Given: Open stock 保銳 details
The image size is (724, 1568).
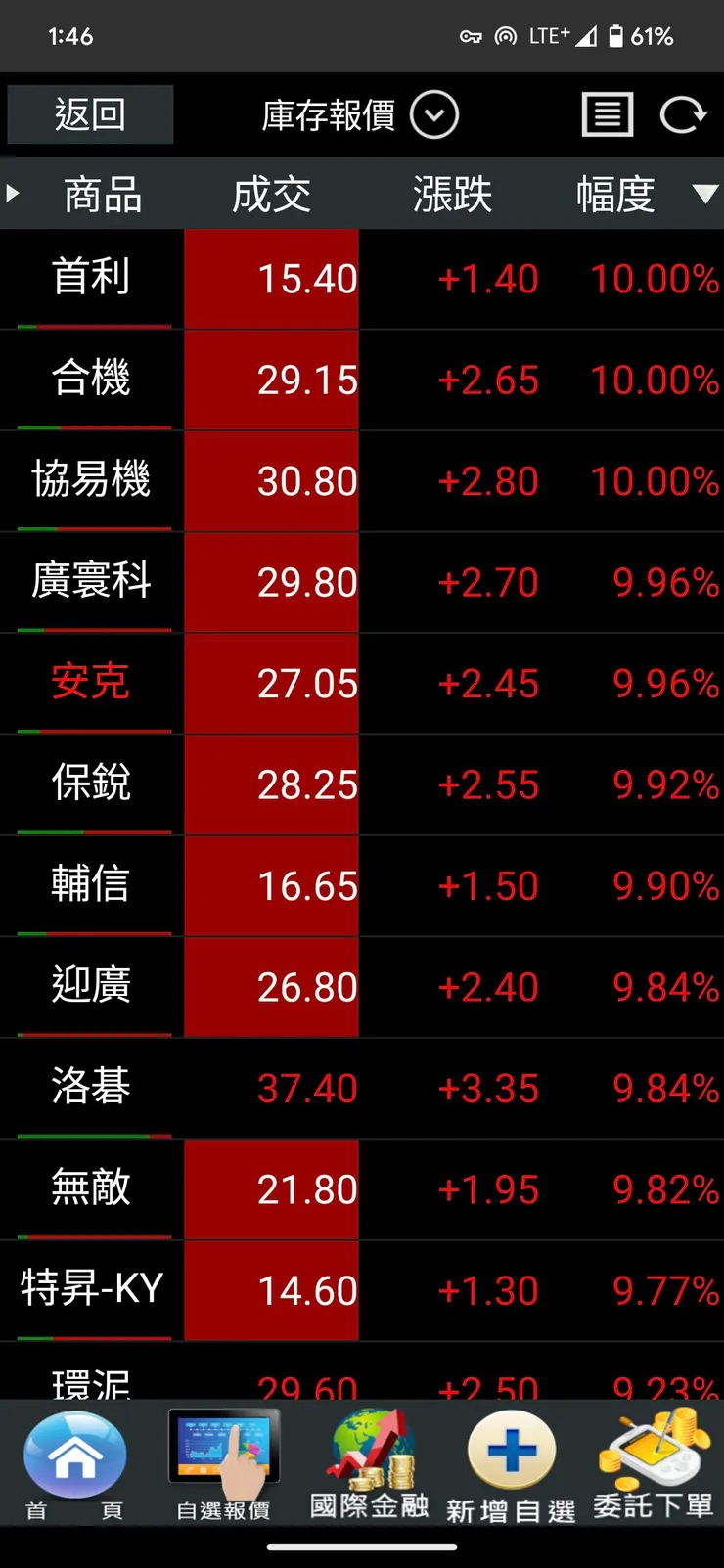Looking at the screenshot, I should pyautogui.click(x=91, y=784).
